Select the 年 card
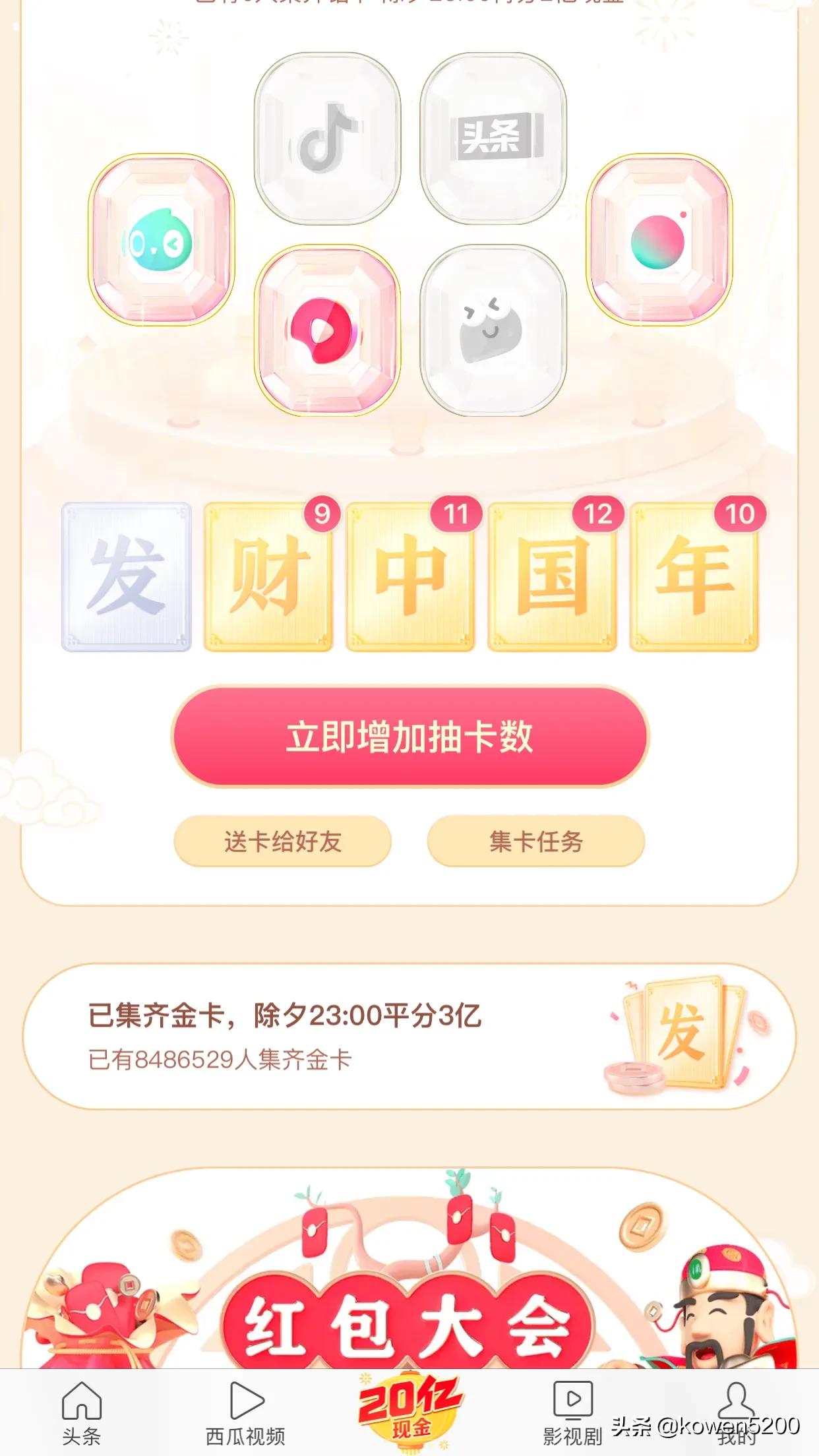Screen dimensions: 819x1456 (x=694, y=577)
